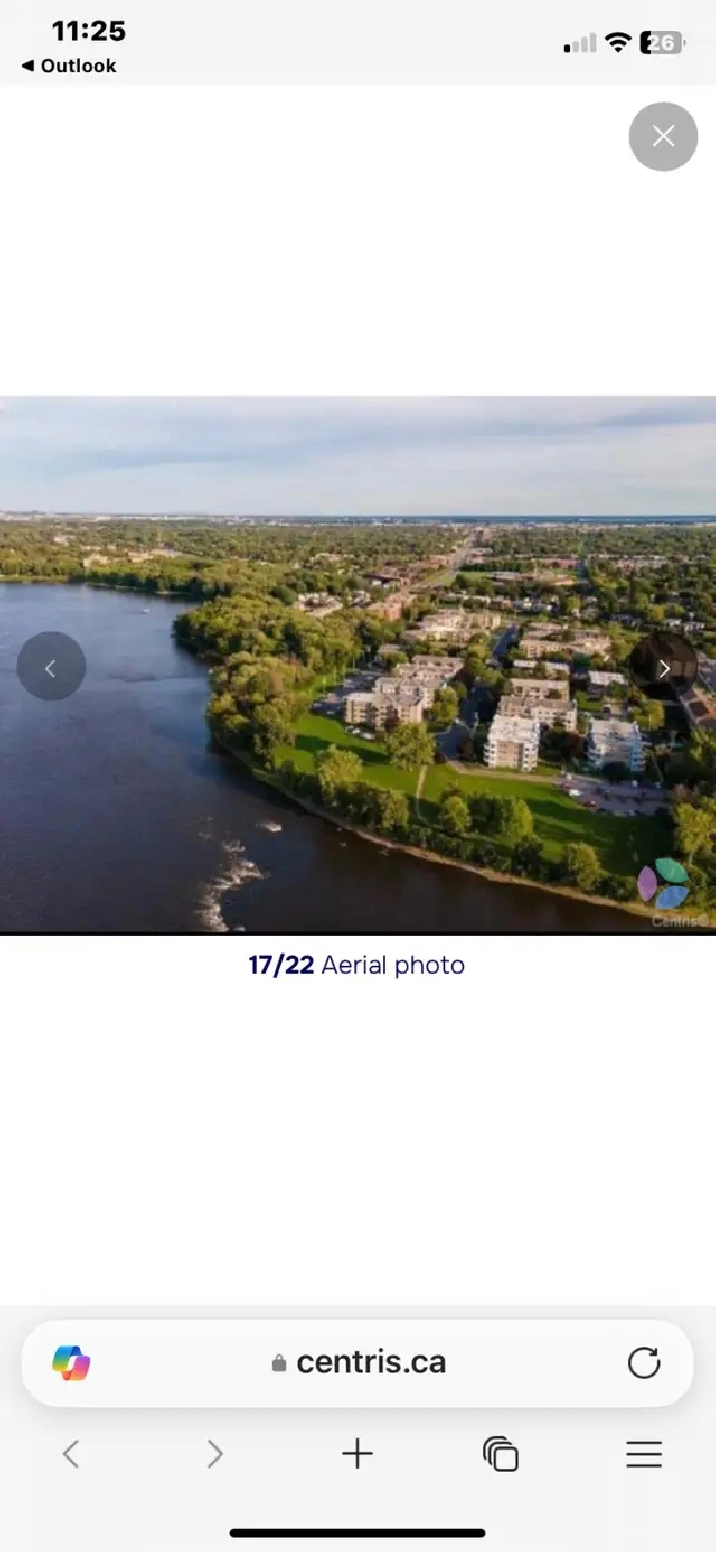
Task: Advance to the next listing photo
Action: click(x=663, y=666)
